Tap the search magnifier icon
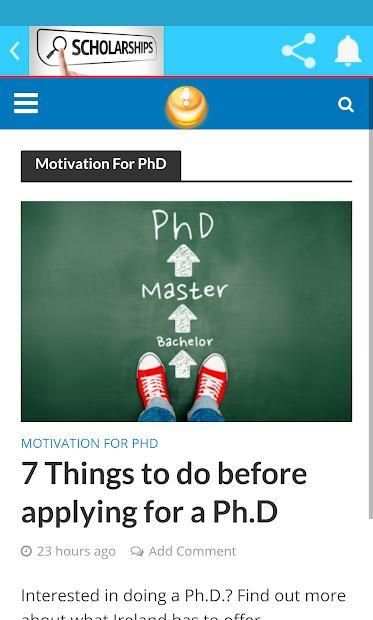This screenshot has height=620, width=373. [x=346, y=104]
